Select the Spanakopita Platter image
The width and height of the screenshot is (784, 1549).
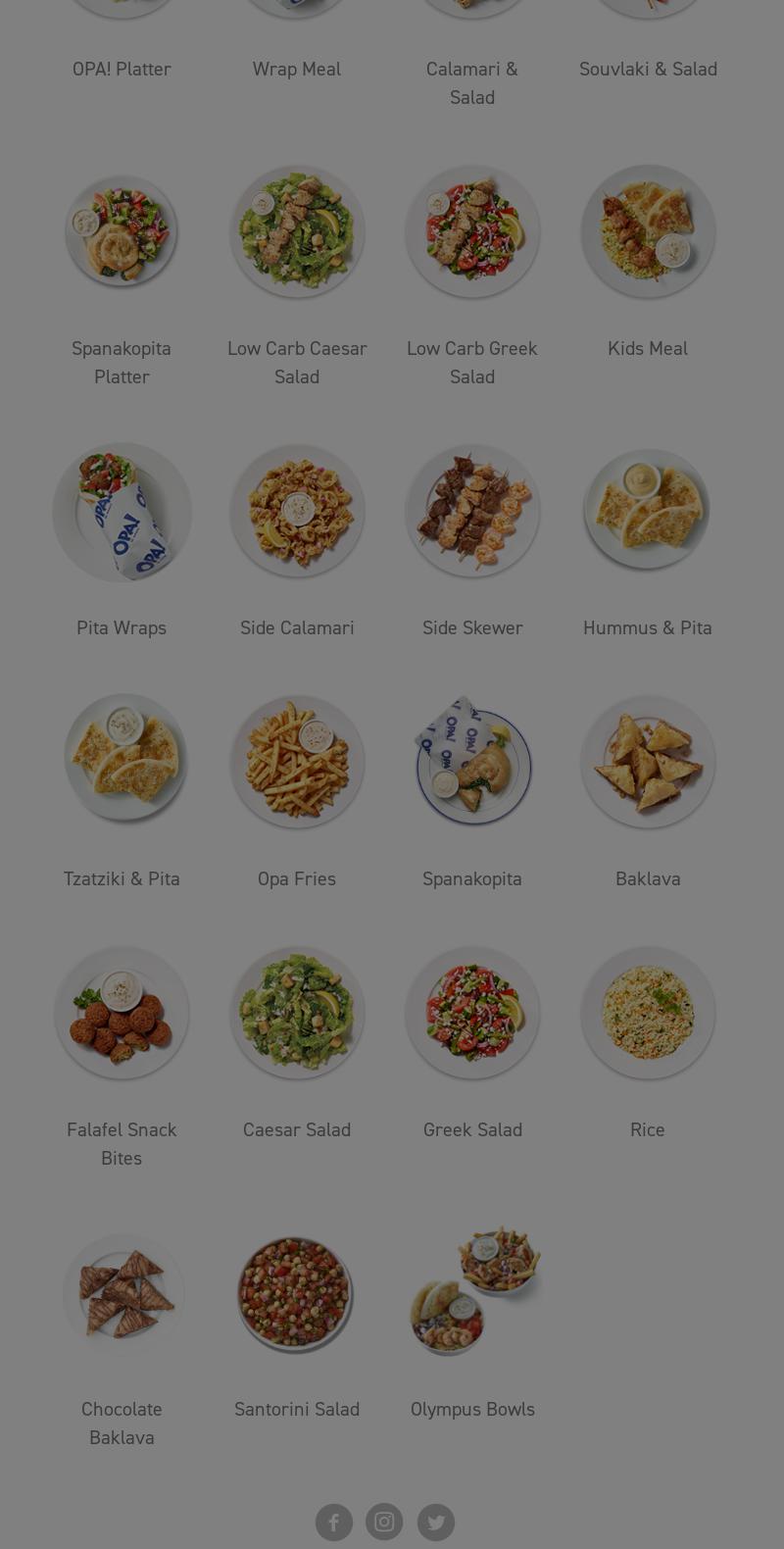click(x=122, y=231)
